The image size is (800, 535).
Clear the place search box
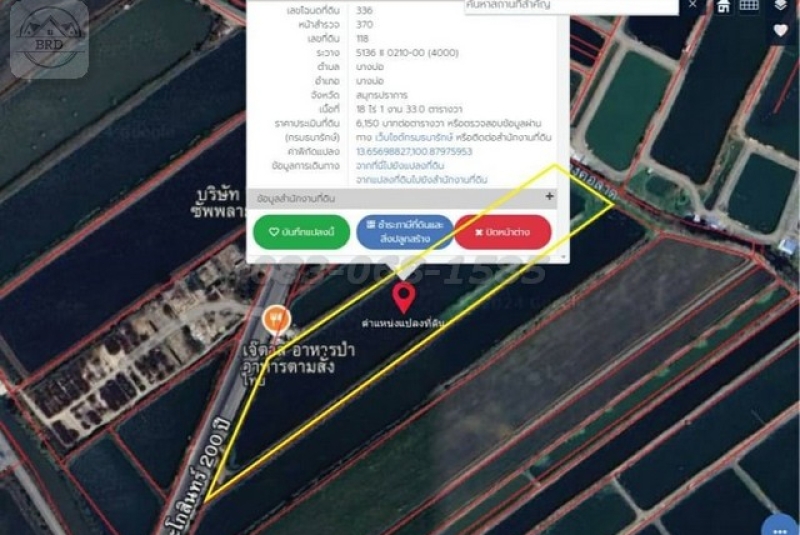click(693, 5)
